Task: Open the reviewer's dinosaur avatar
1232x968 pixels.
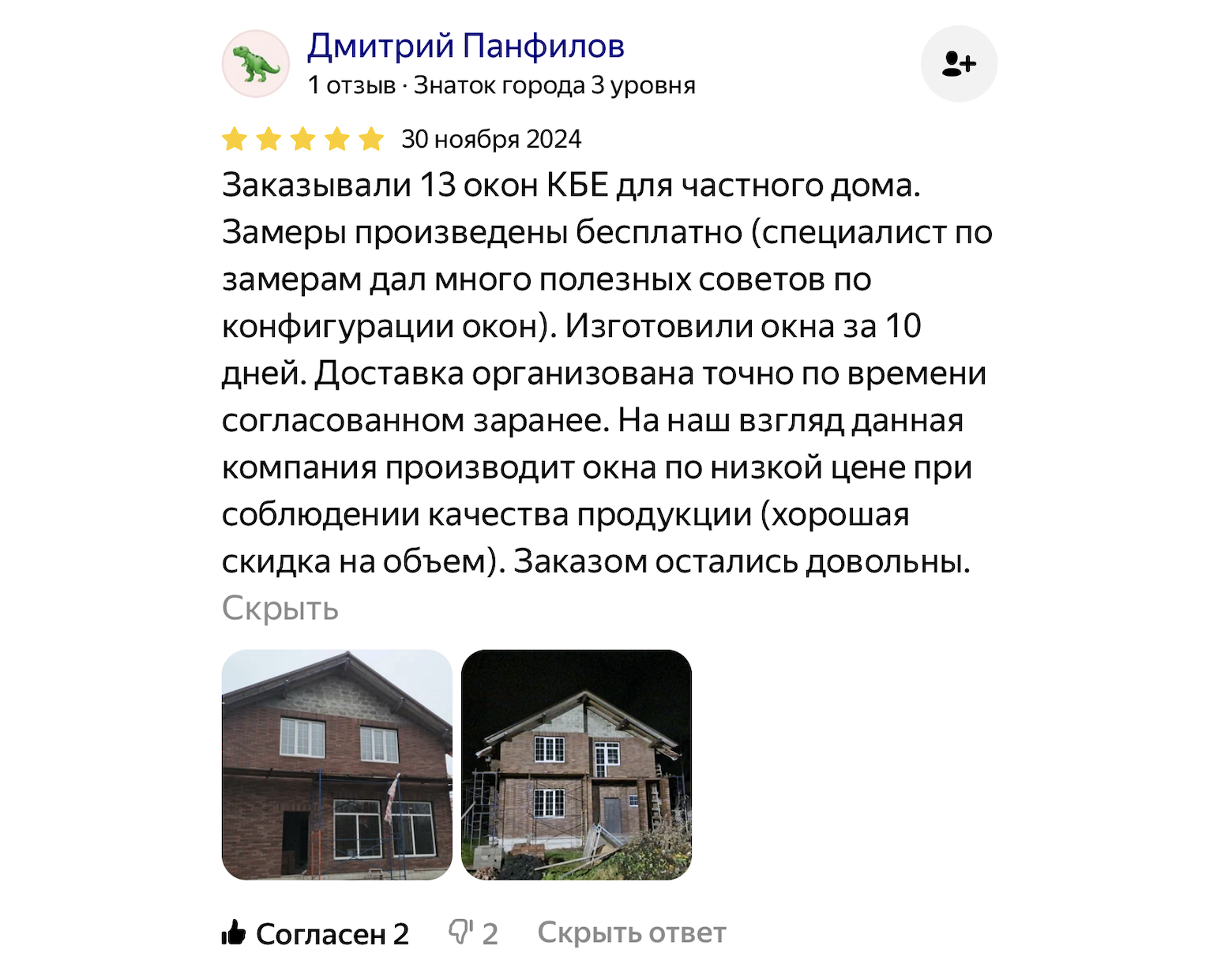Action: tap(256, 64)
